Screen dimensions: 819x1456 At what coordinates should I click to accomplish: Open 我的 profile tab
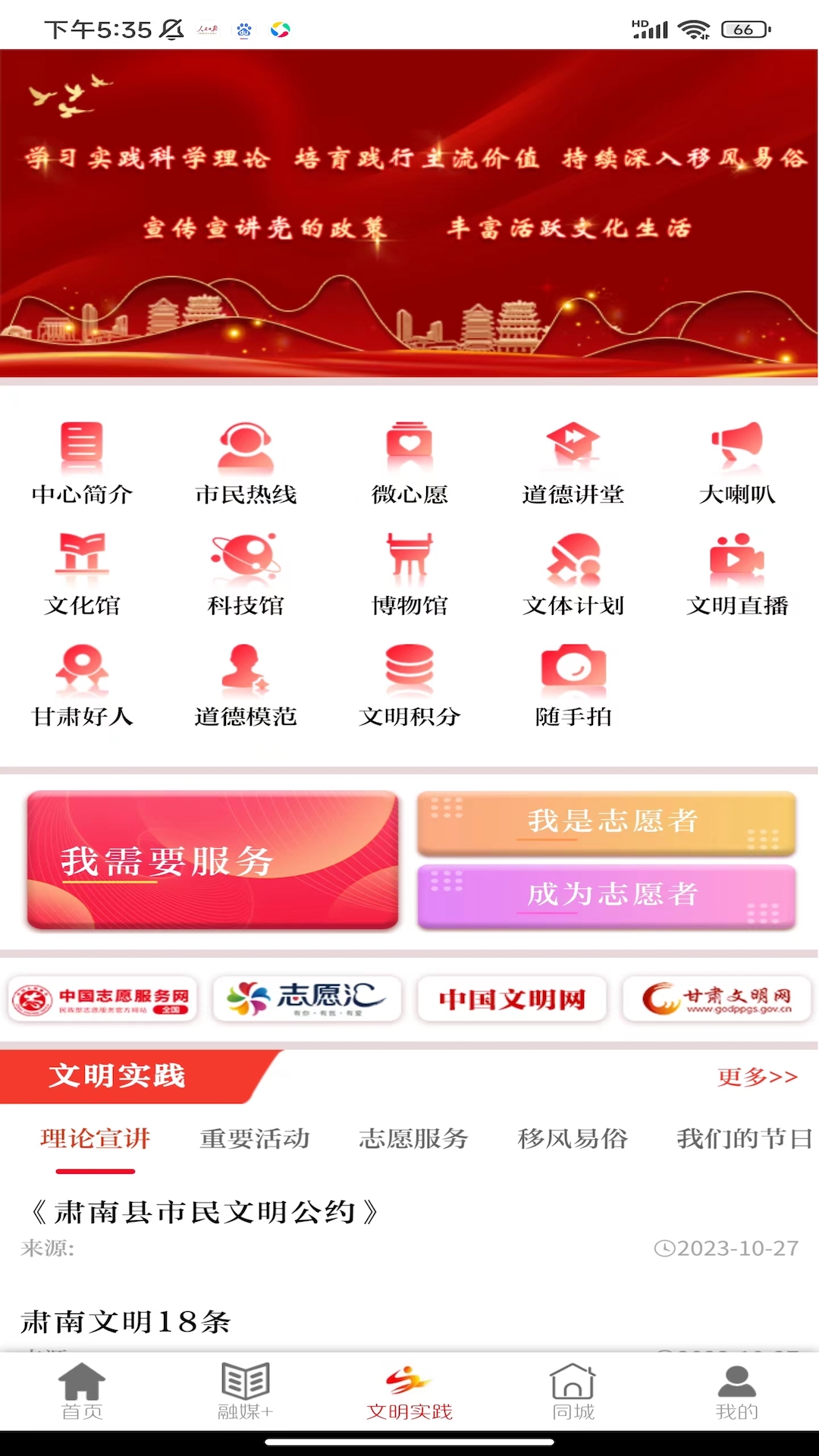coord(736,1392)
